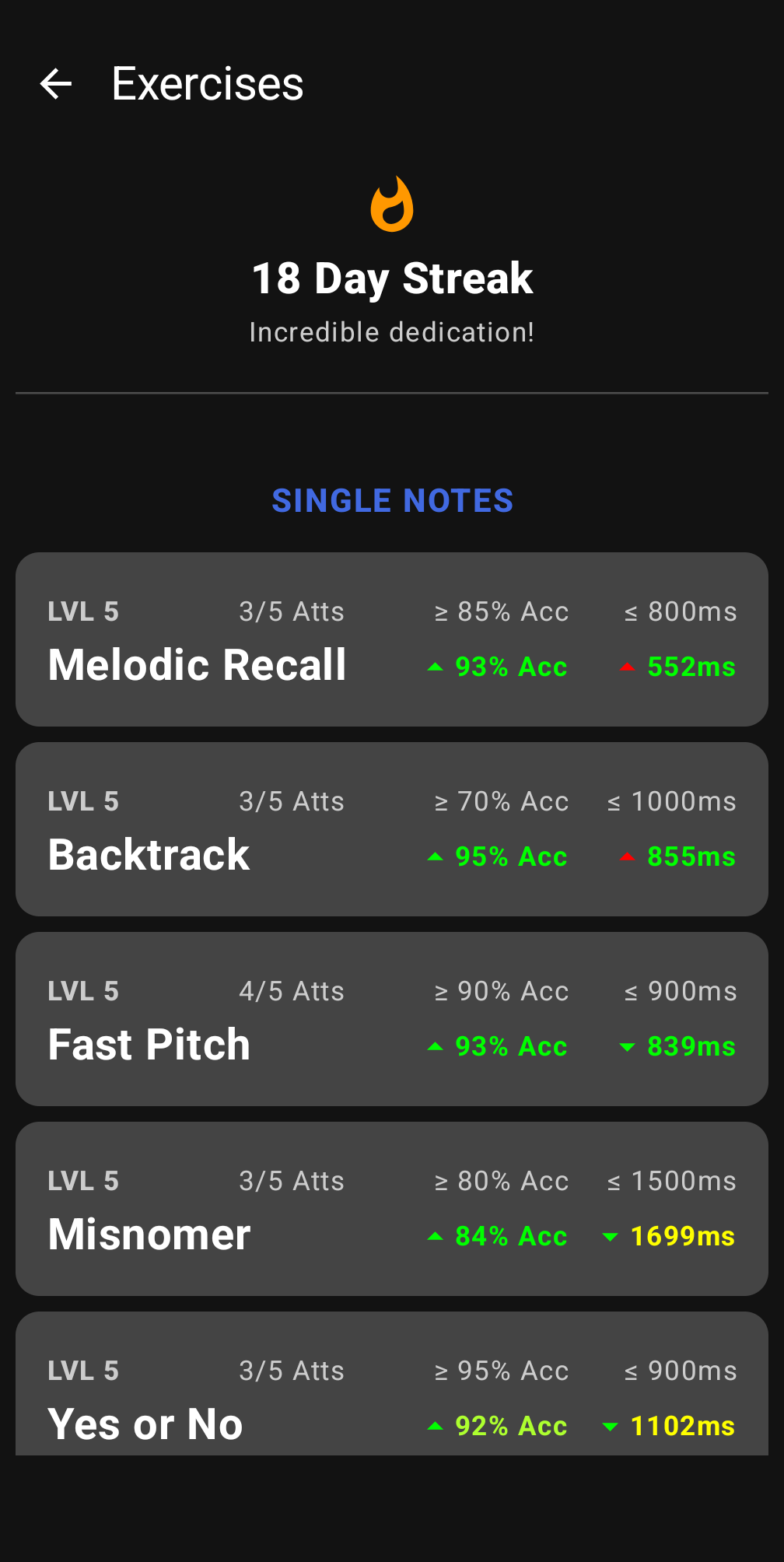Screen dimensions: 784x1562
Task: Go back from the Exercises screen
Action: (x=56, y=84)
